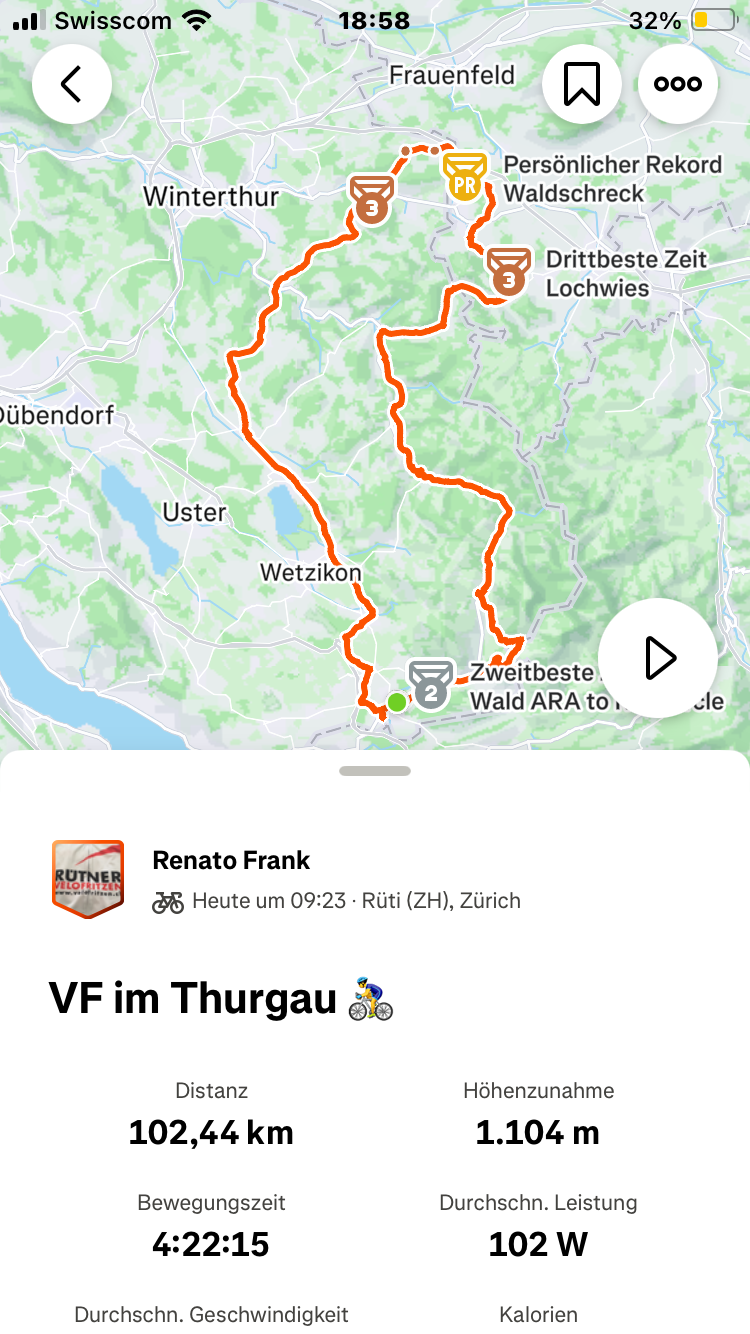Tap the Renato Frank name link
750x1334 pixels.
(231, 860)
